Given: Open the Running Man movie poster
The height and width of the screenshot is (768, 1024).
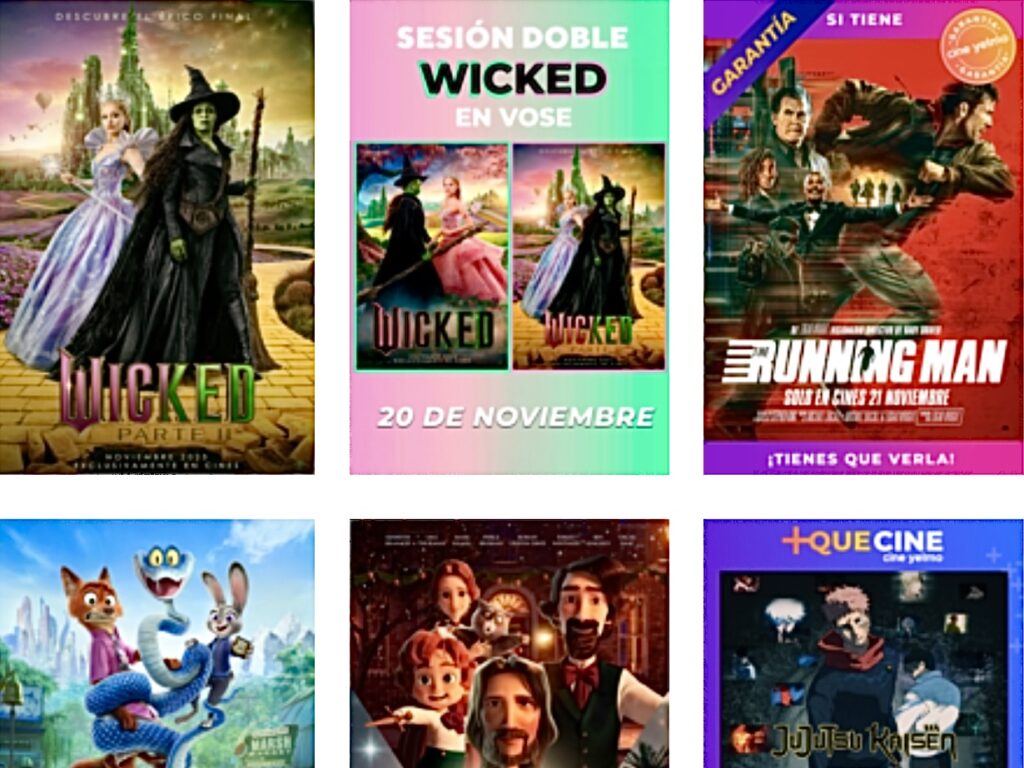Looking at the screenshot, I should click(863, 237).
